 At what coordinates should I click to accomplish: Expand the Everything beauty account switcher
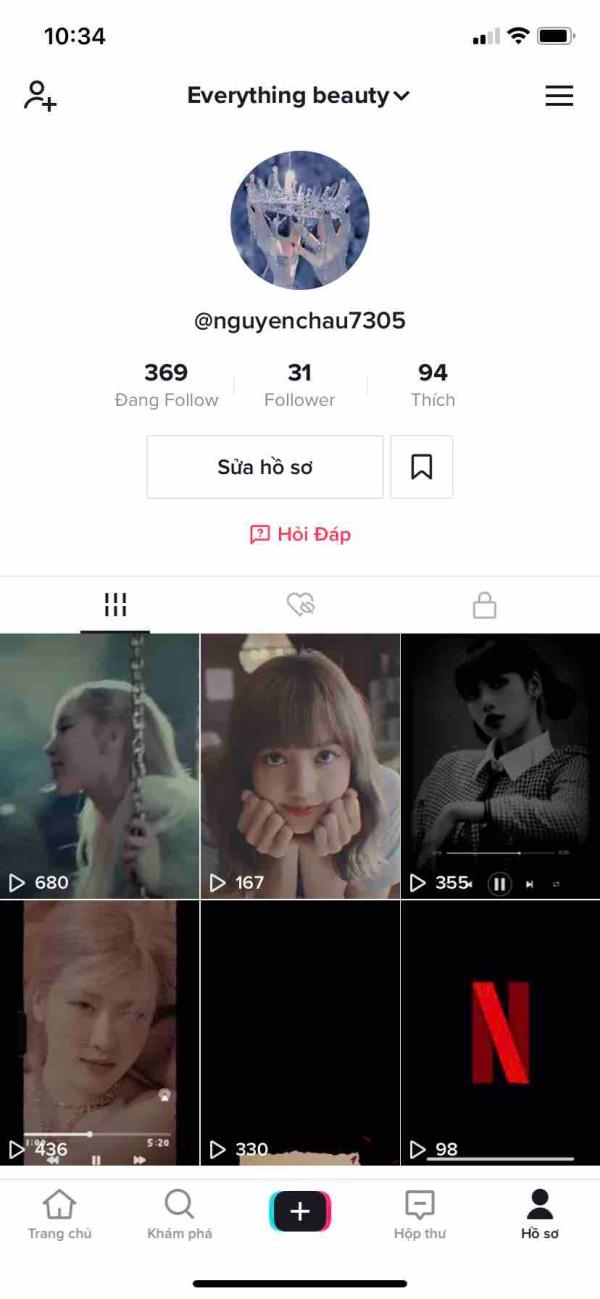tap(298, 96)
